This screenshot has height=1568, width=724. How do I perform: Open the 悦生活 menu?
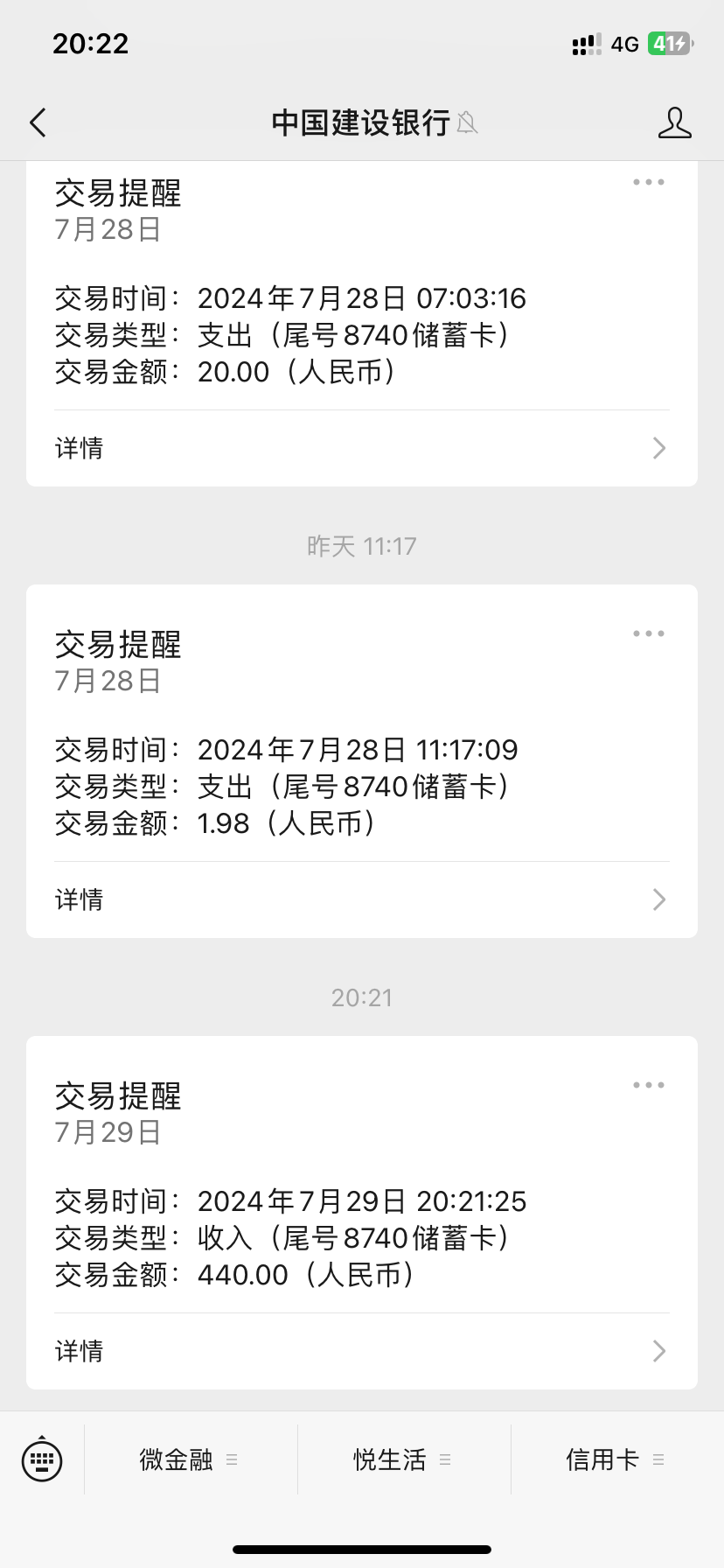(402, 1459)
